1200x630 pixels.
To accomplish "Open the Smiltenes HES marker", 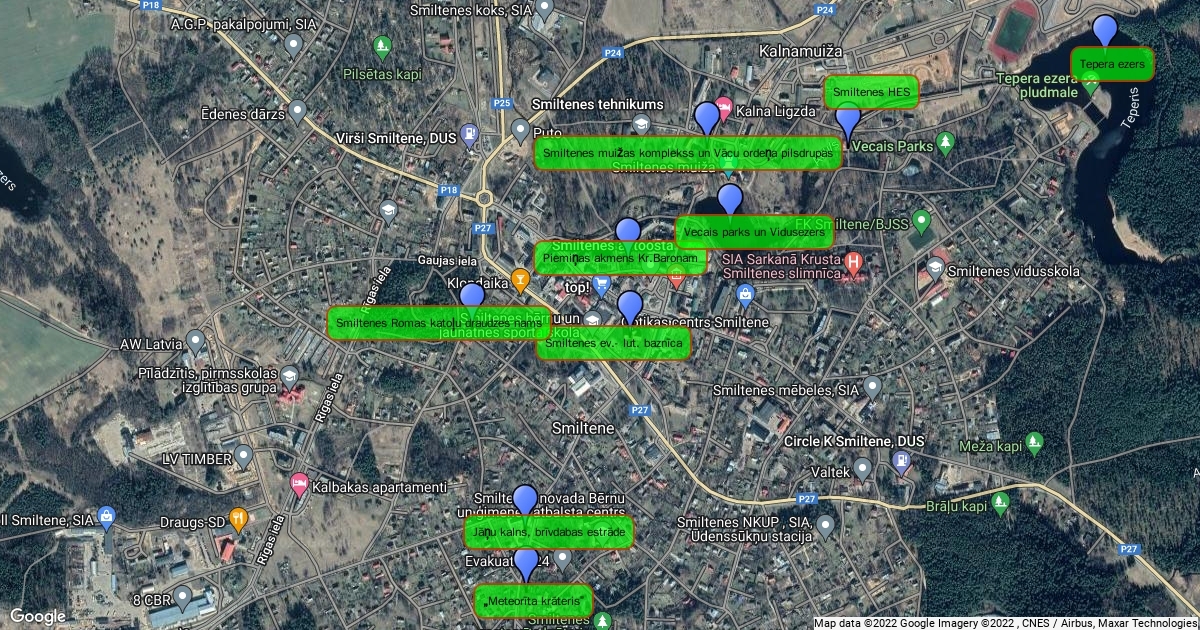I will click(x=848, y=119).
